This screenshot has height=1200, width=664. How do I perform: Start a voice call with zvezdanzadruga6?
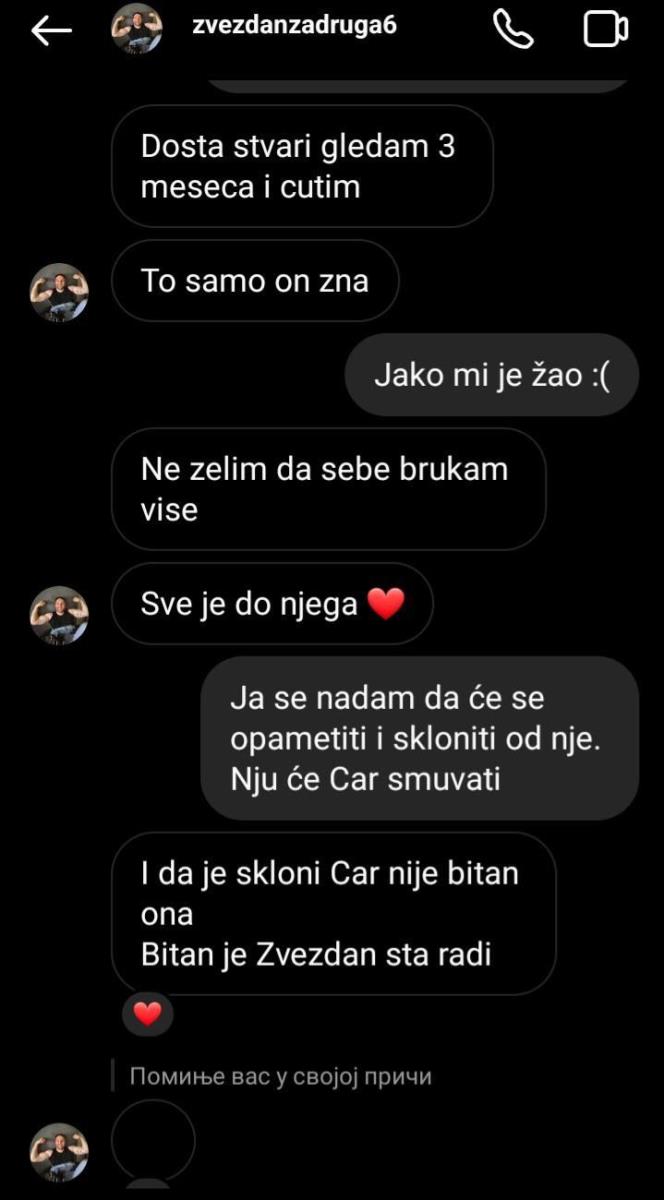click(515, 30)
